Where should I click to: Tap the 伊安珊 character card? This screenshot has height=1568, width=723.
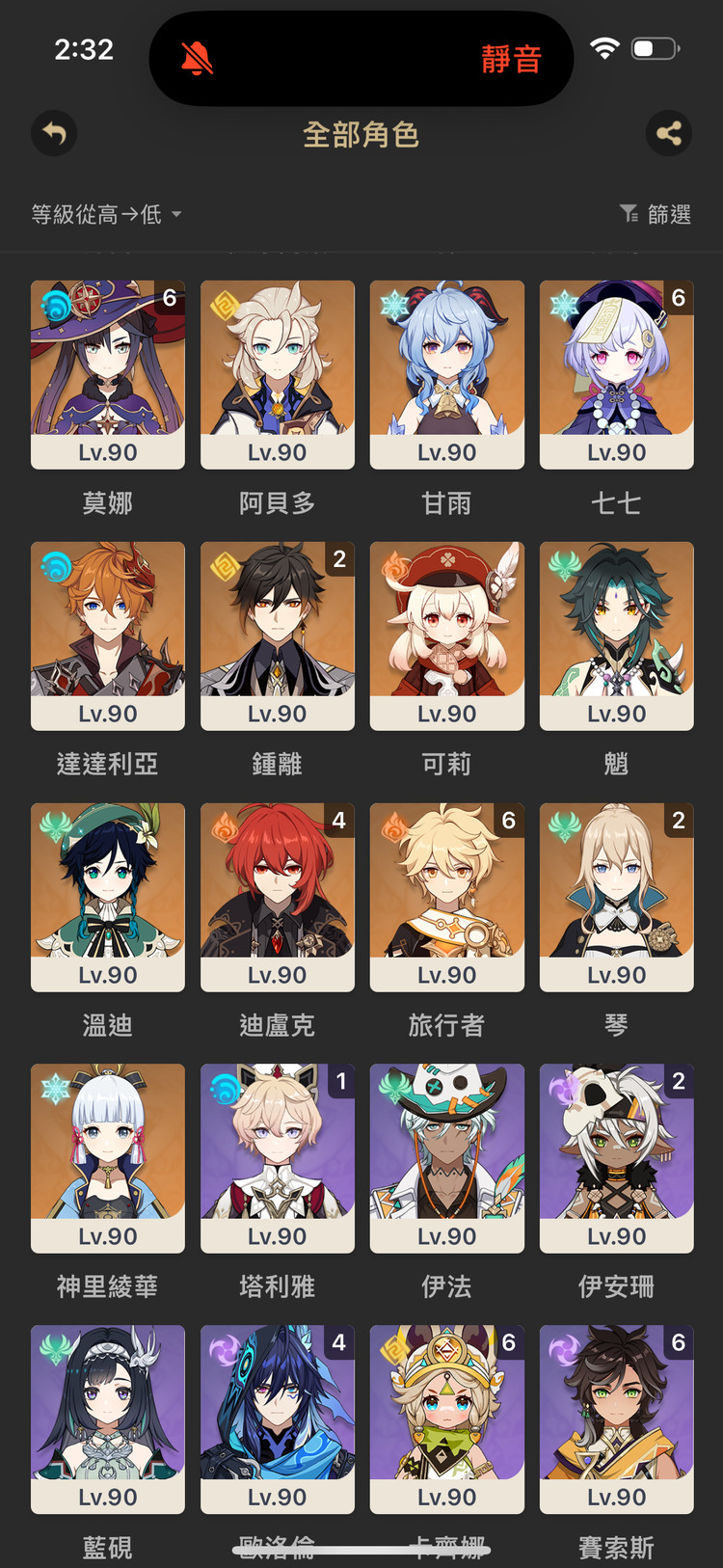(617, 1158)
